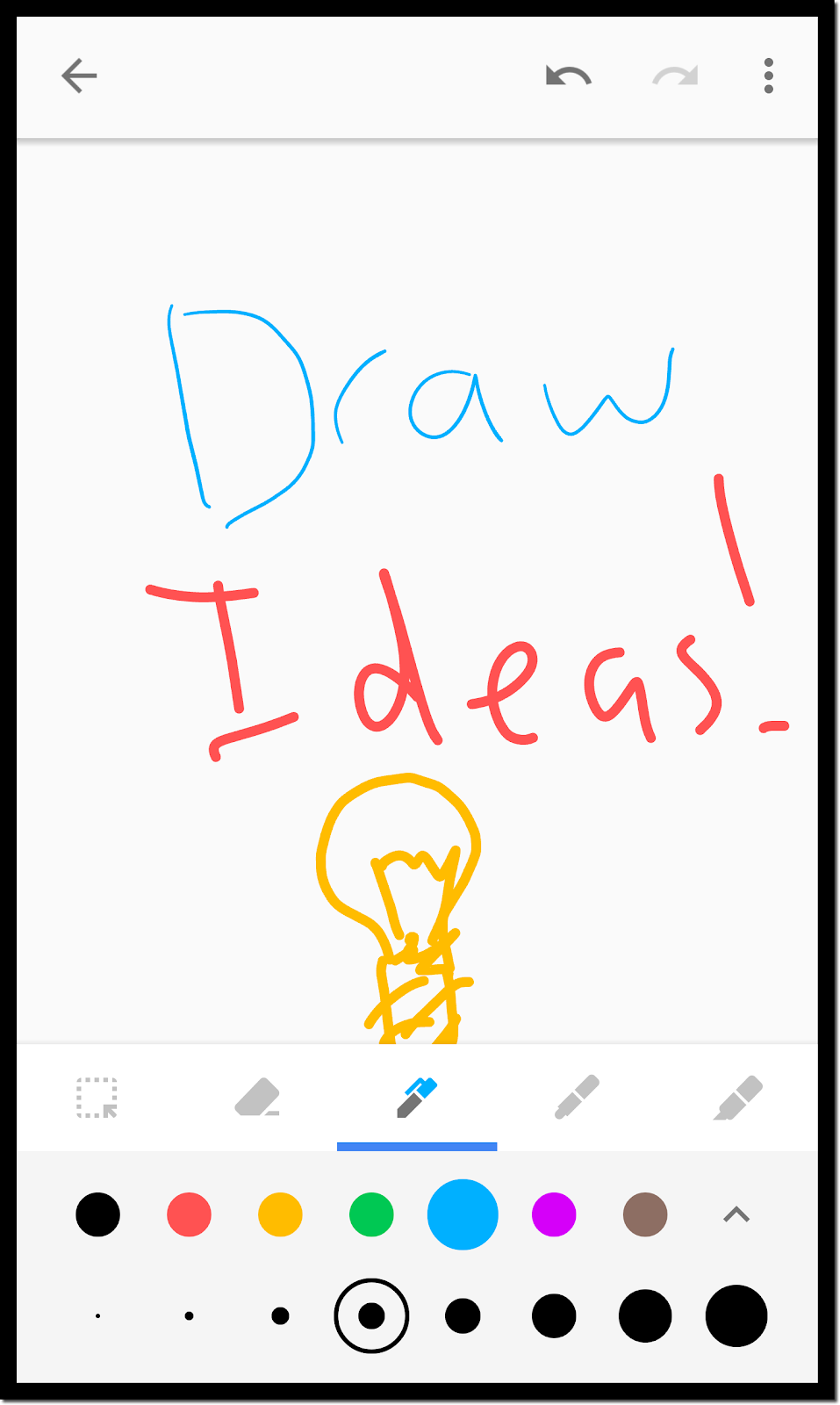Select the largest brush size
The image size is (840, 1405).
736,1315
